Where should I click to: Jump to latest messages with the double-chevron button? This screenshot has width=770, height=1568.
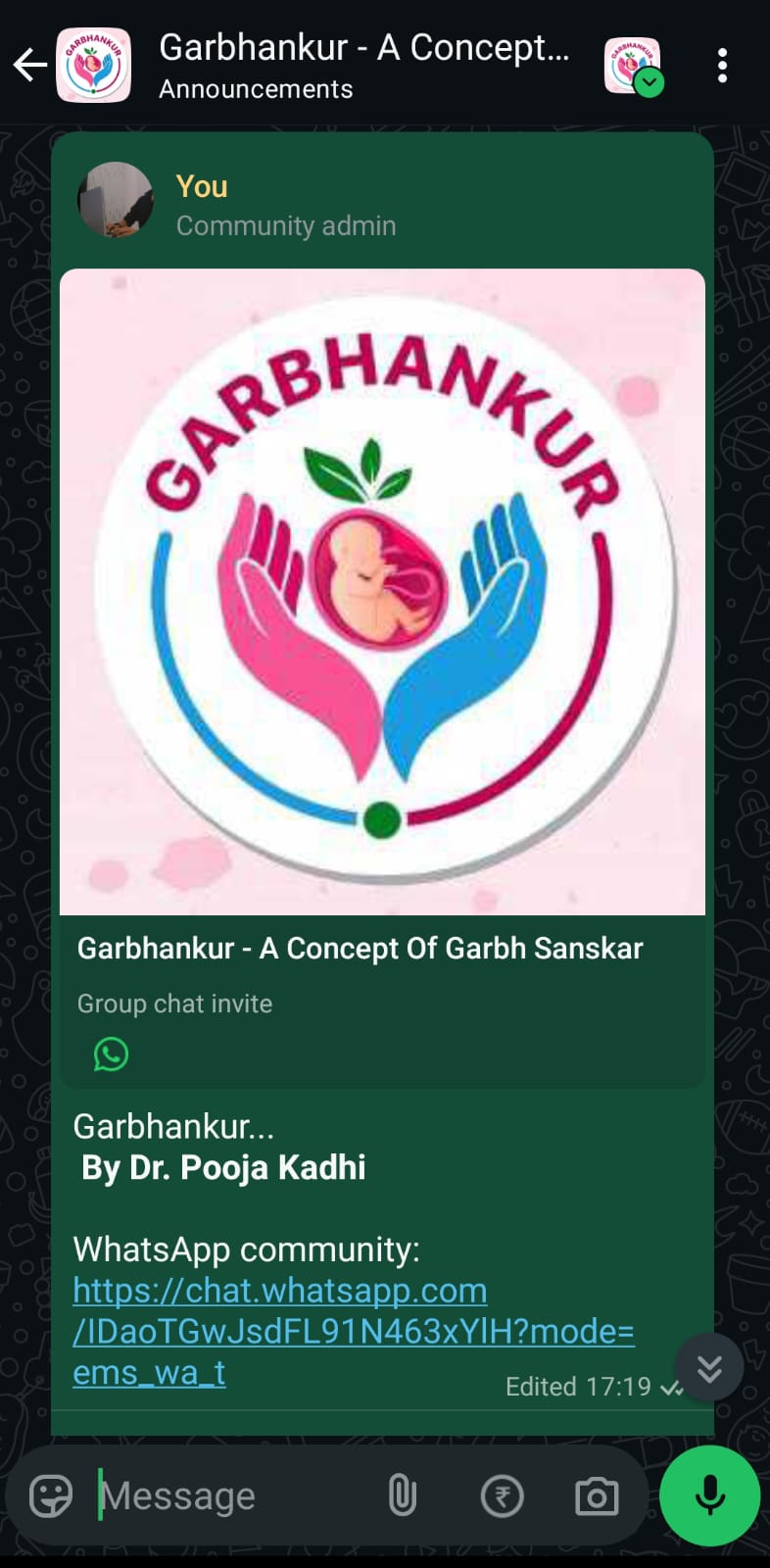tap(708, 1368)
